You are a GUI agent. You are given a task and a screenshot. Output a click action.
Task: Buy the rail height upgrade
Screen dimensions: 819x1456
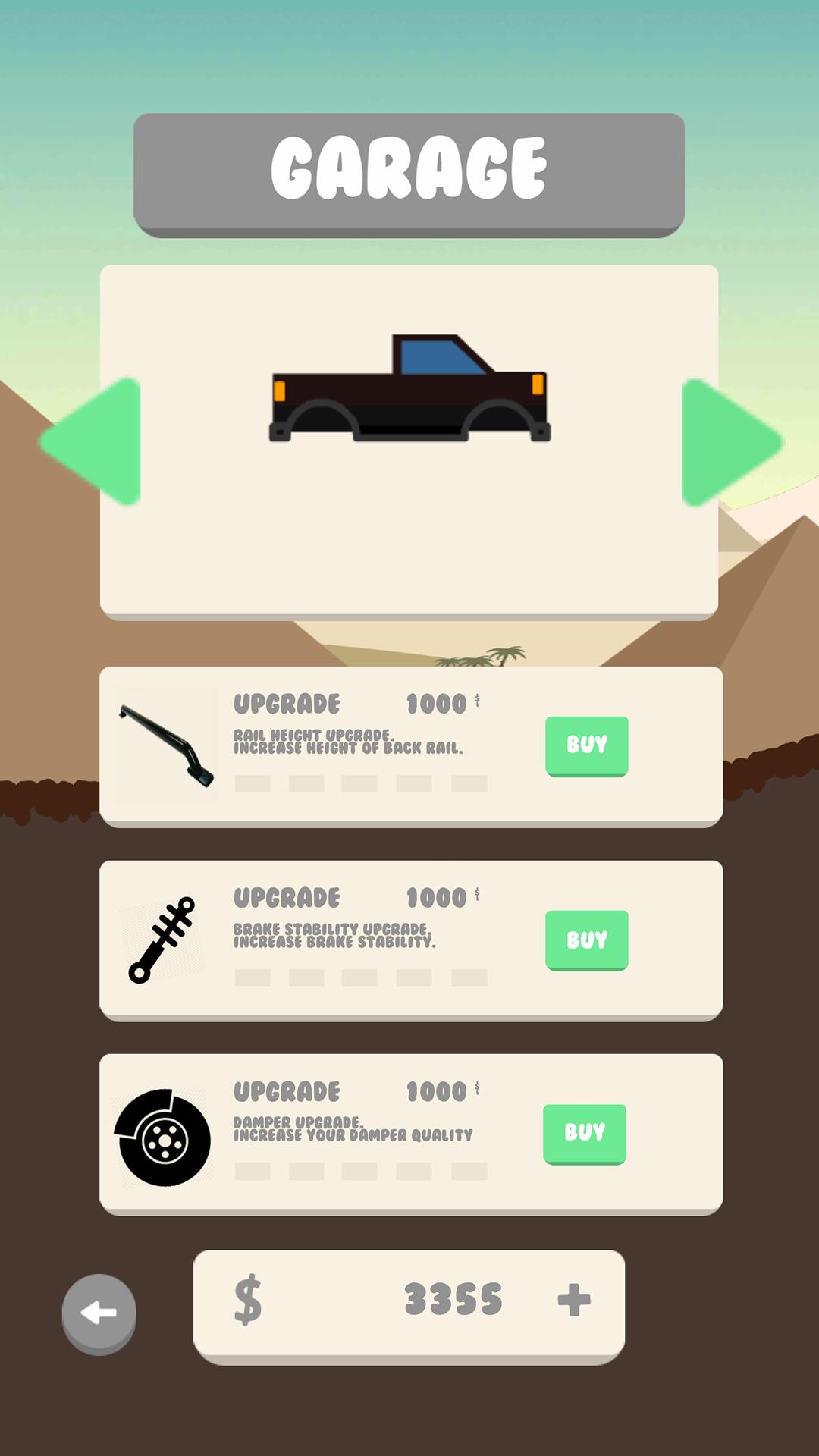click(x=587, y=745)
